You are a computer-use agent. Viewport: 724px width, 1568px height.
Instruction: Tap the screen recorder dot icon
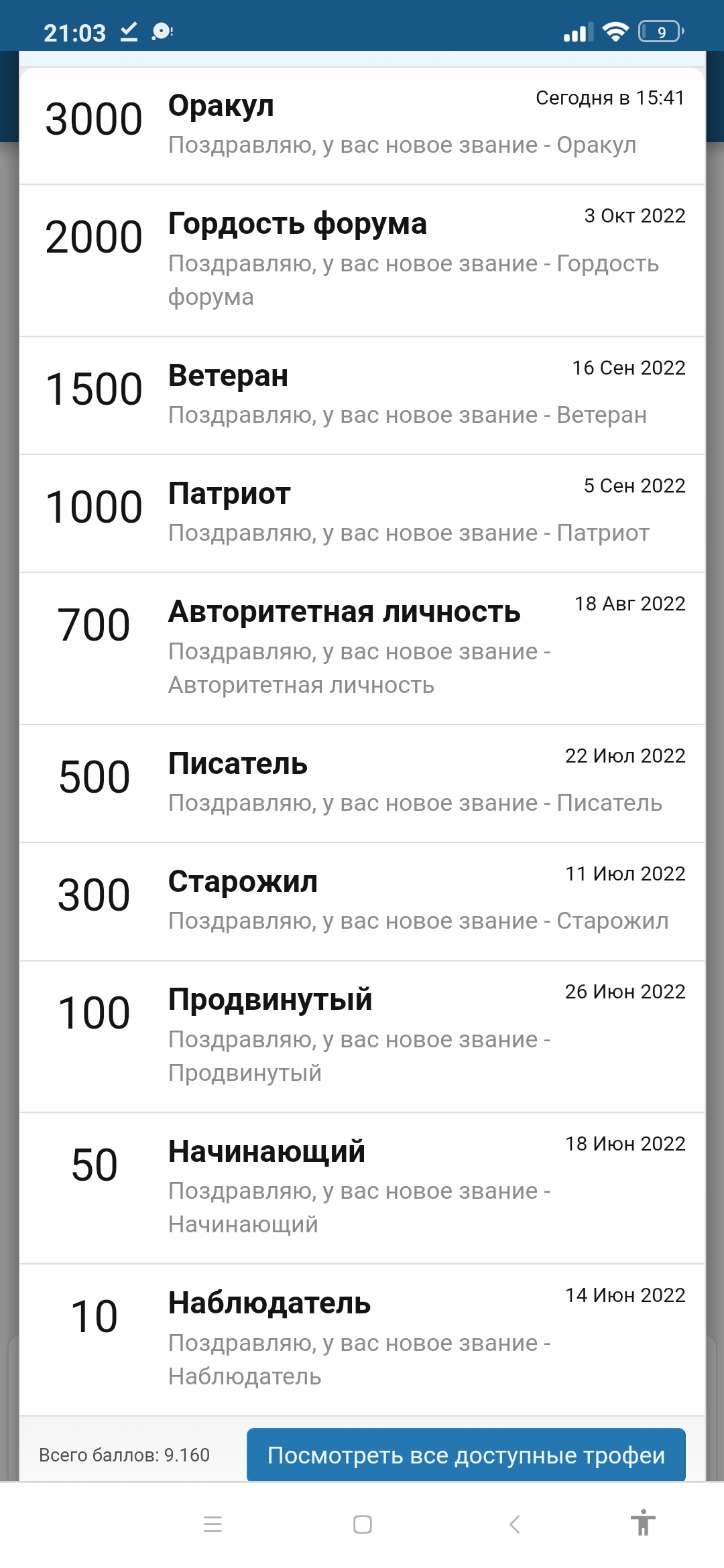161,30
